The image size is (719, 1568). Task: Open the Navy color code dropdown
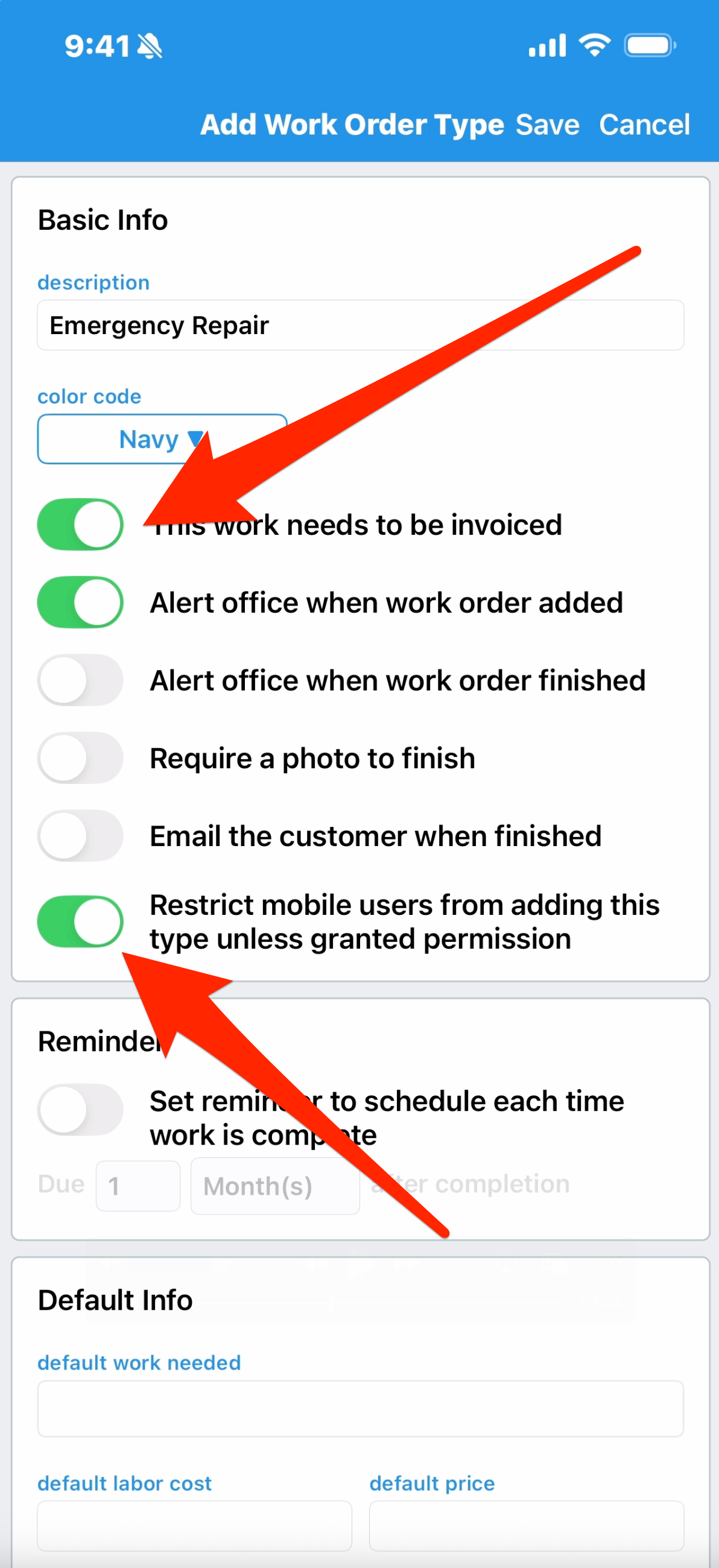[161, 439]
